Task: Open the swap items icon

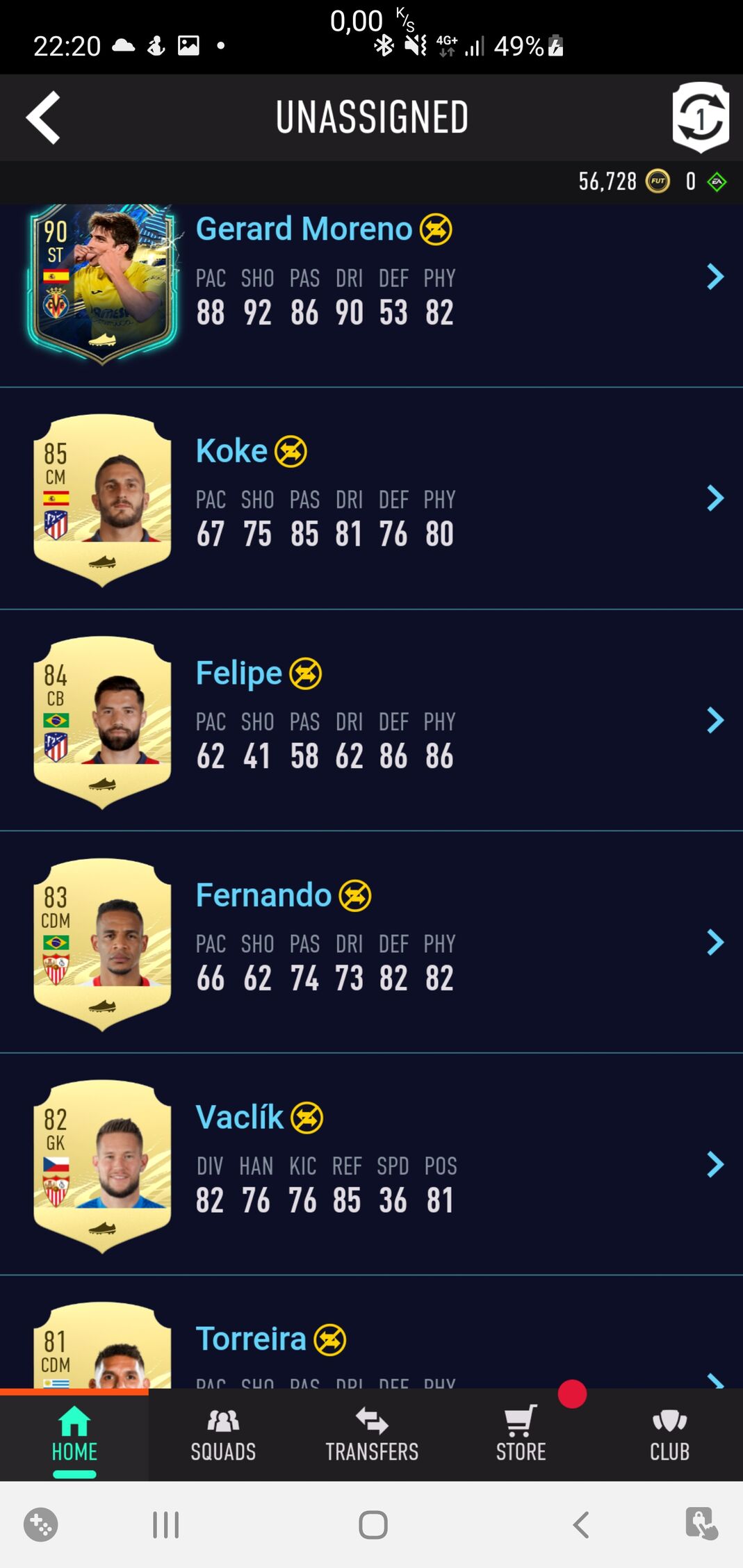Action: click(x=700, y=117)
